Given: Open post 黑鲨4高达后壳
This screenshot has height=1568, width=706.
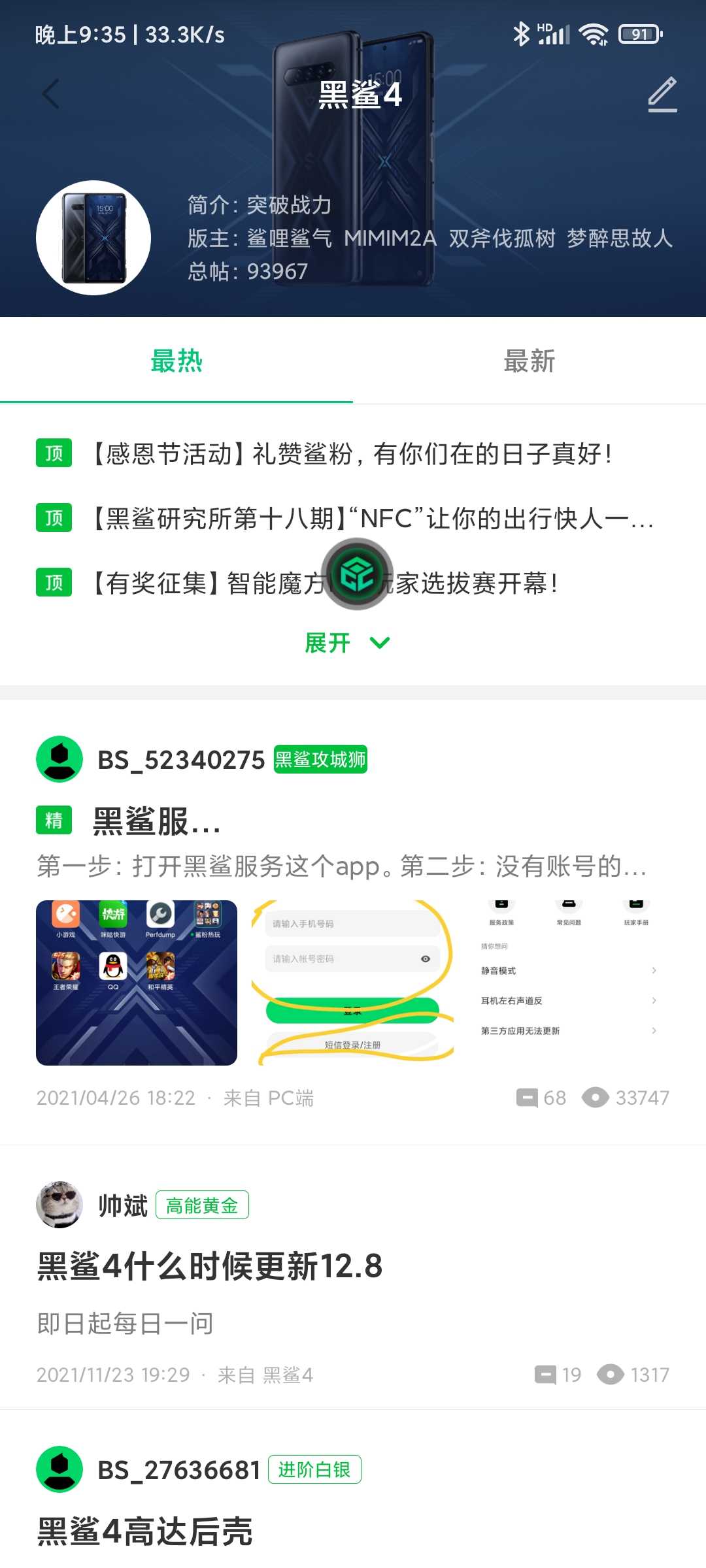Looking at the screenshot, I should pyautogui.click(x=144, y=1531).
